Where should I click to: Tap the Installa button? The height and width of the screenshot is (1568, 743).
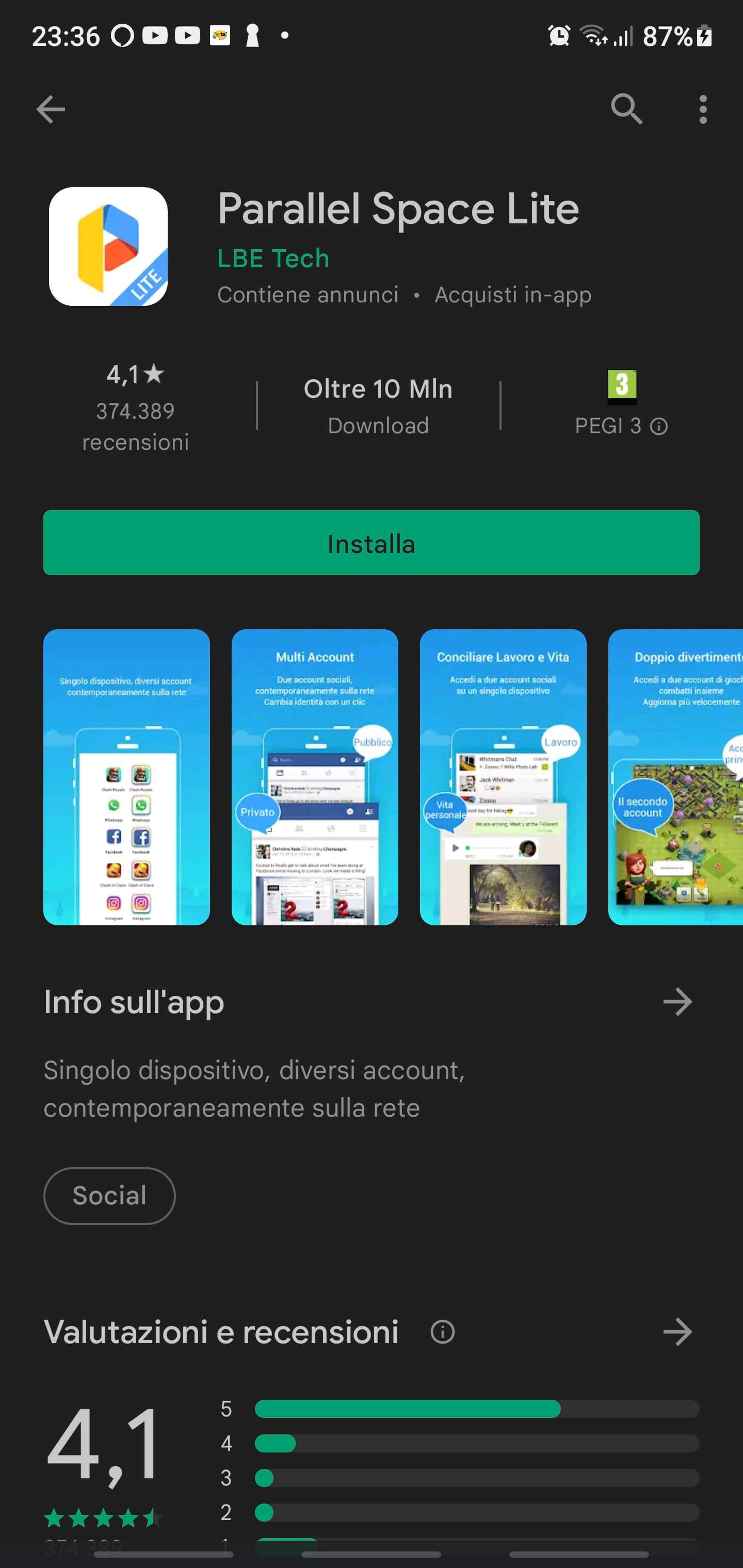point(371,543)
